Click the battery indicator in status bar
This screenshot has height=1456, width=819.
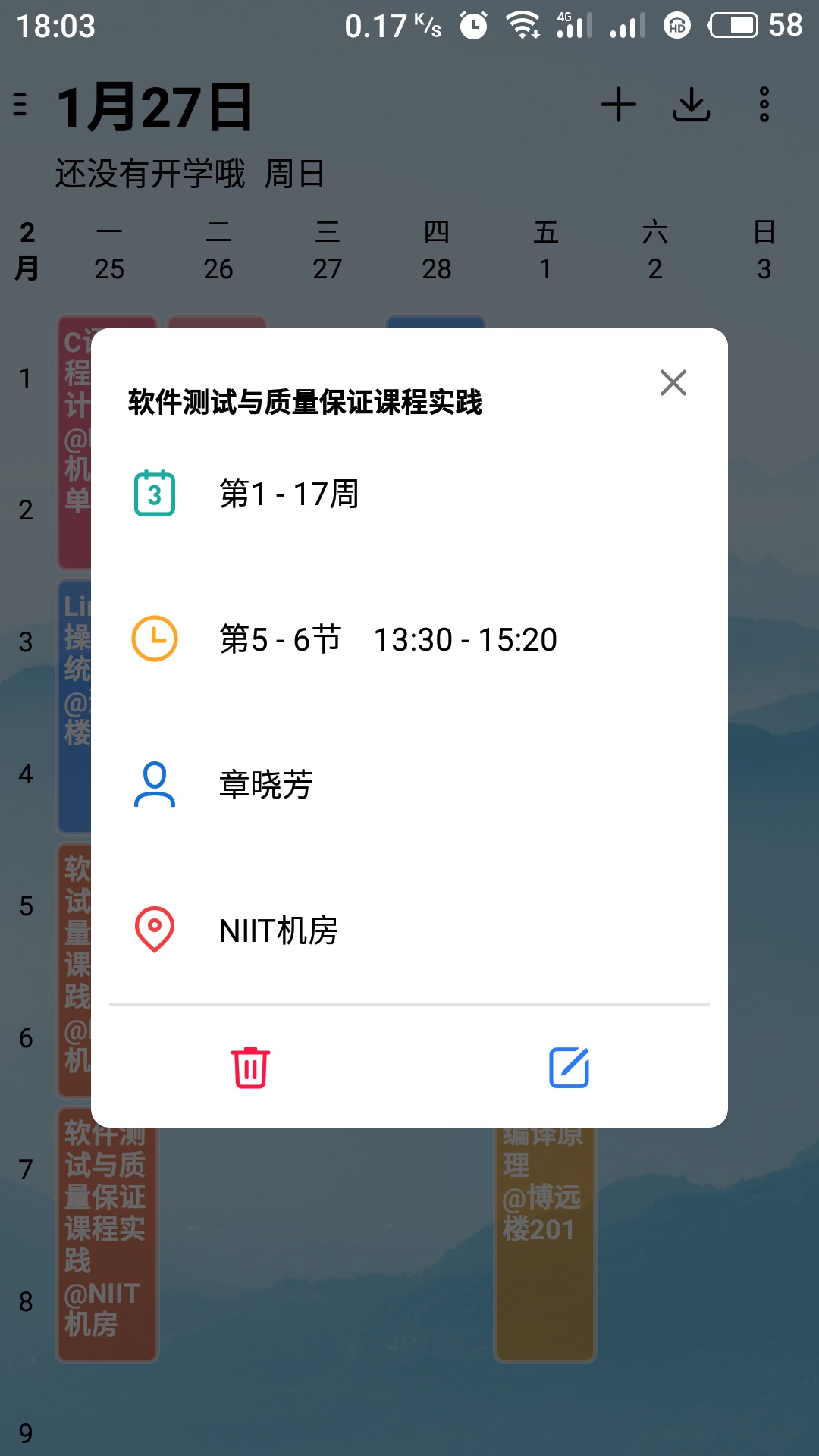733,25
